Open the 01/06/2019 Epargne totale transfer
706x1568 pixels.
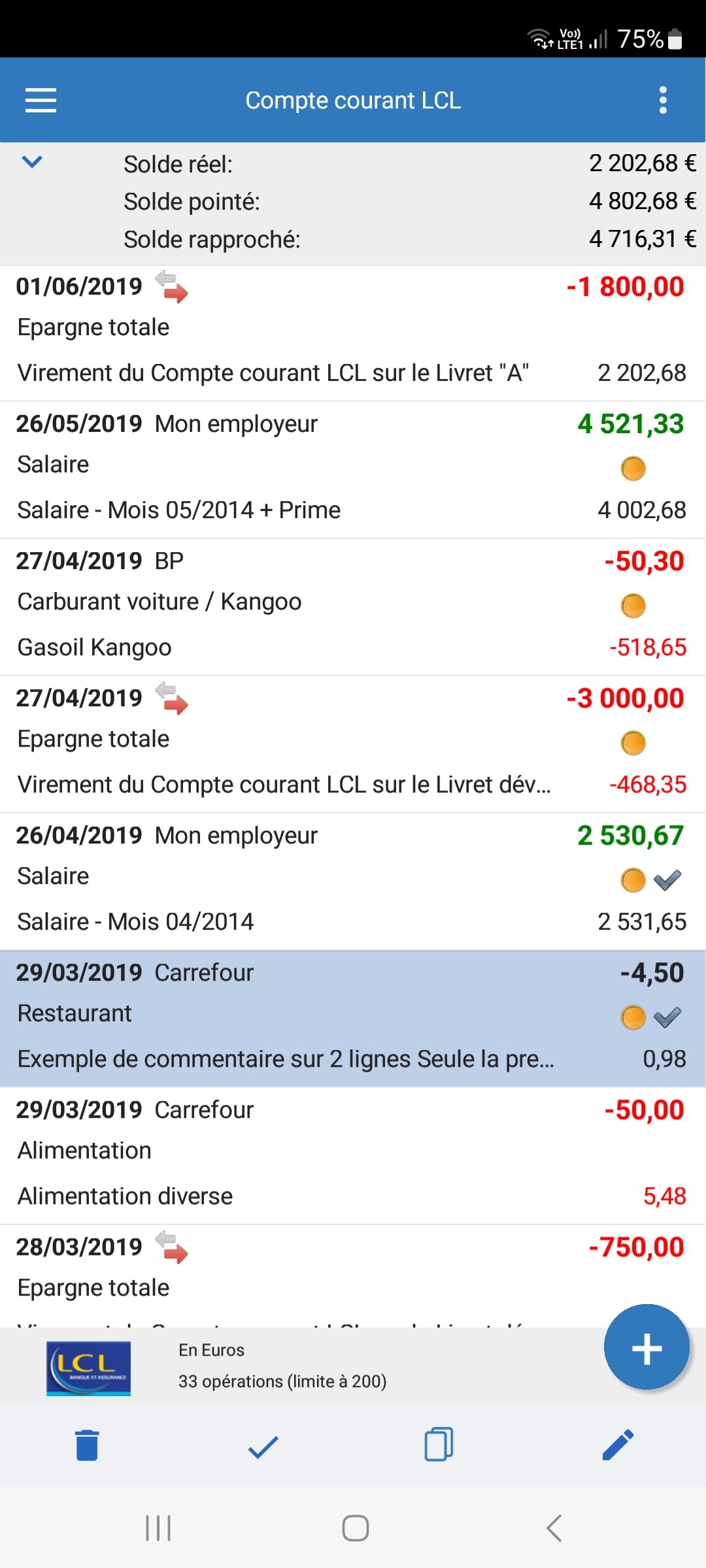353,333
